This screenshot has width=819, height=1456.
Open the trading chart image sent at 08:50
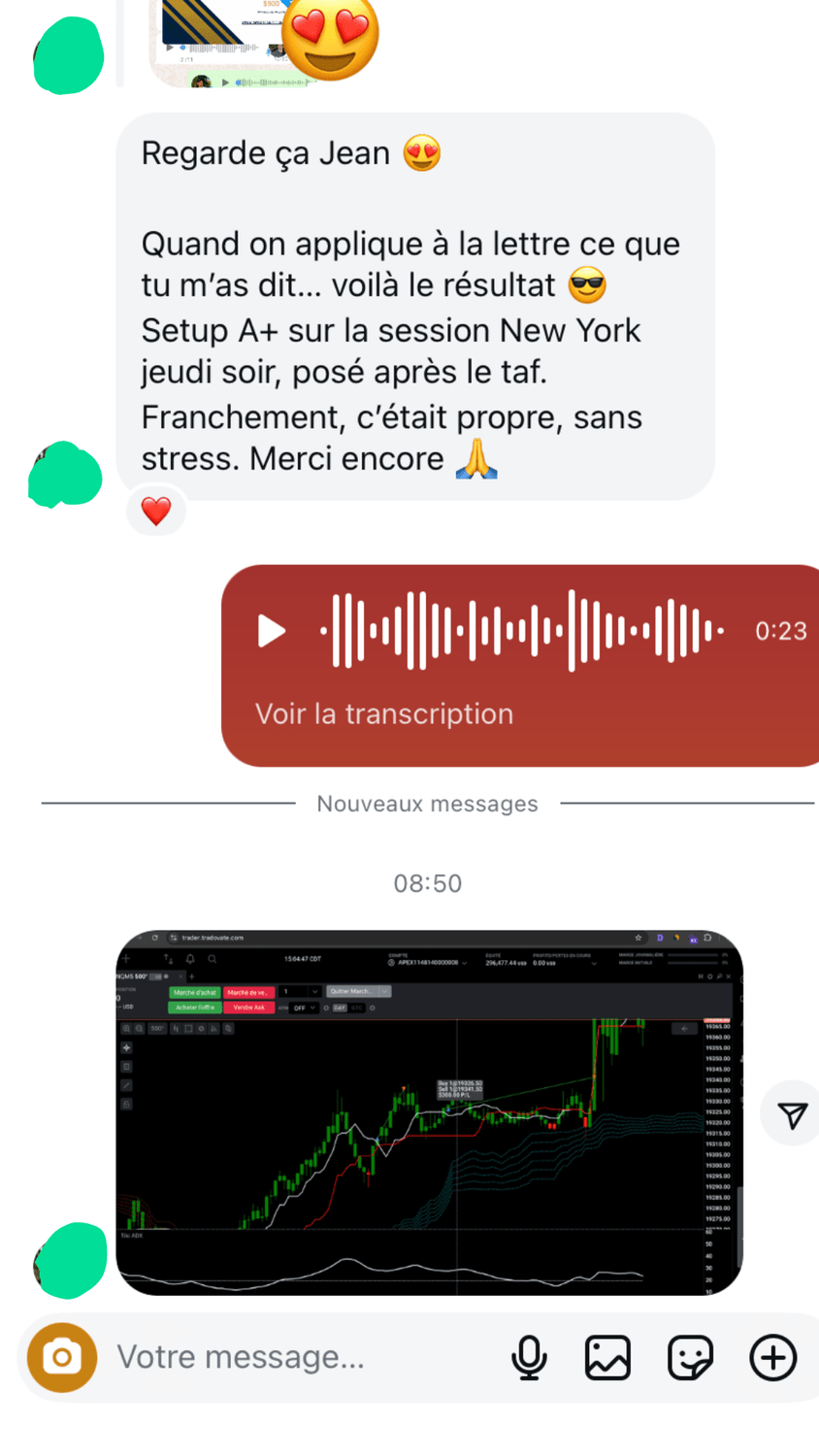tap(429, 1112)
